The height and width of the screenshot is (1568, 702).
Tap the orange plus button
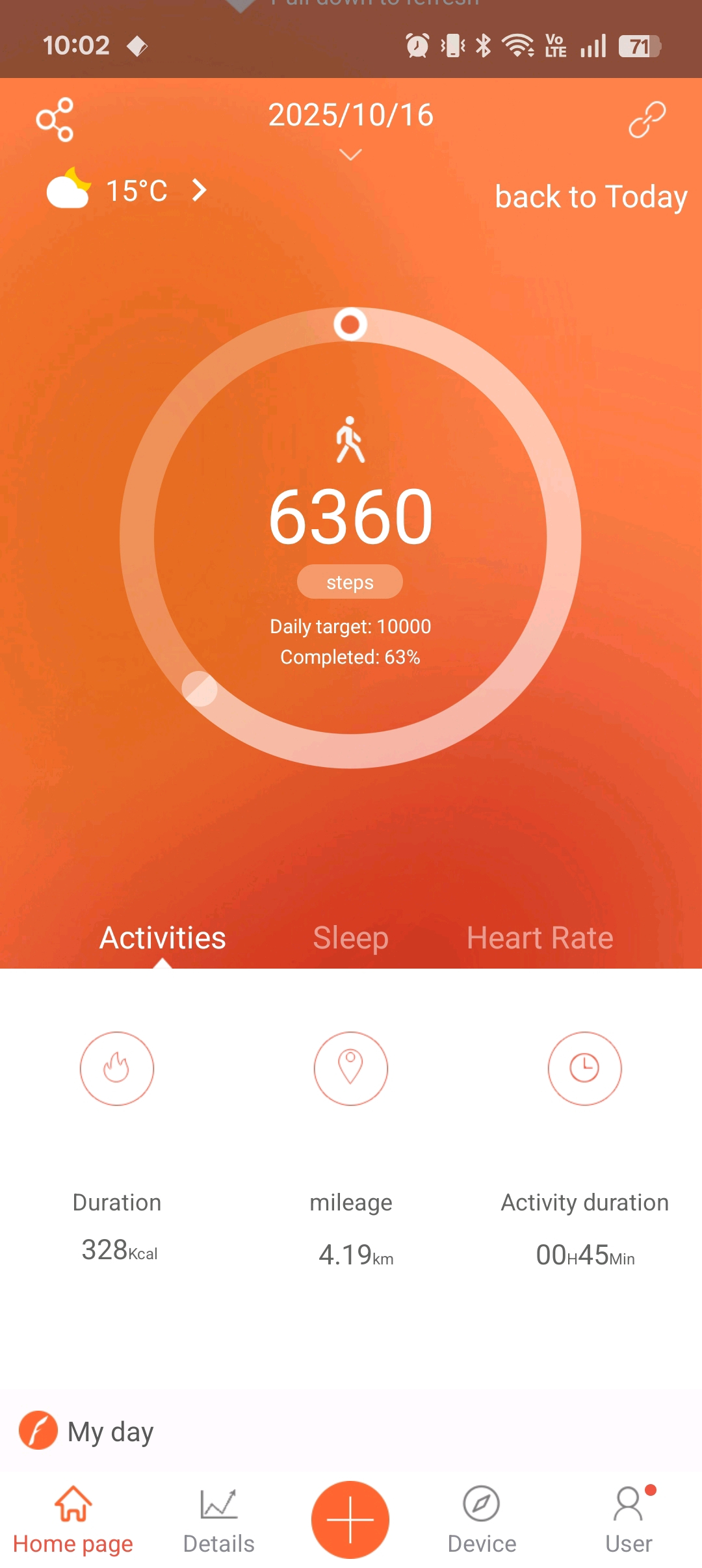350,1519
